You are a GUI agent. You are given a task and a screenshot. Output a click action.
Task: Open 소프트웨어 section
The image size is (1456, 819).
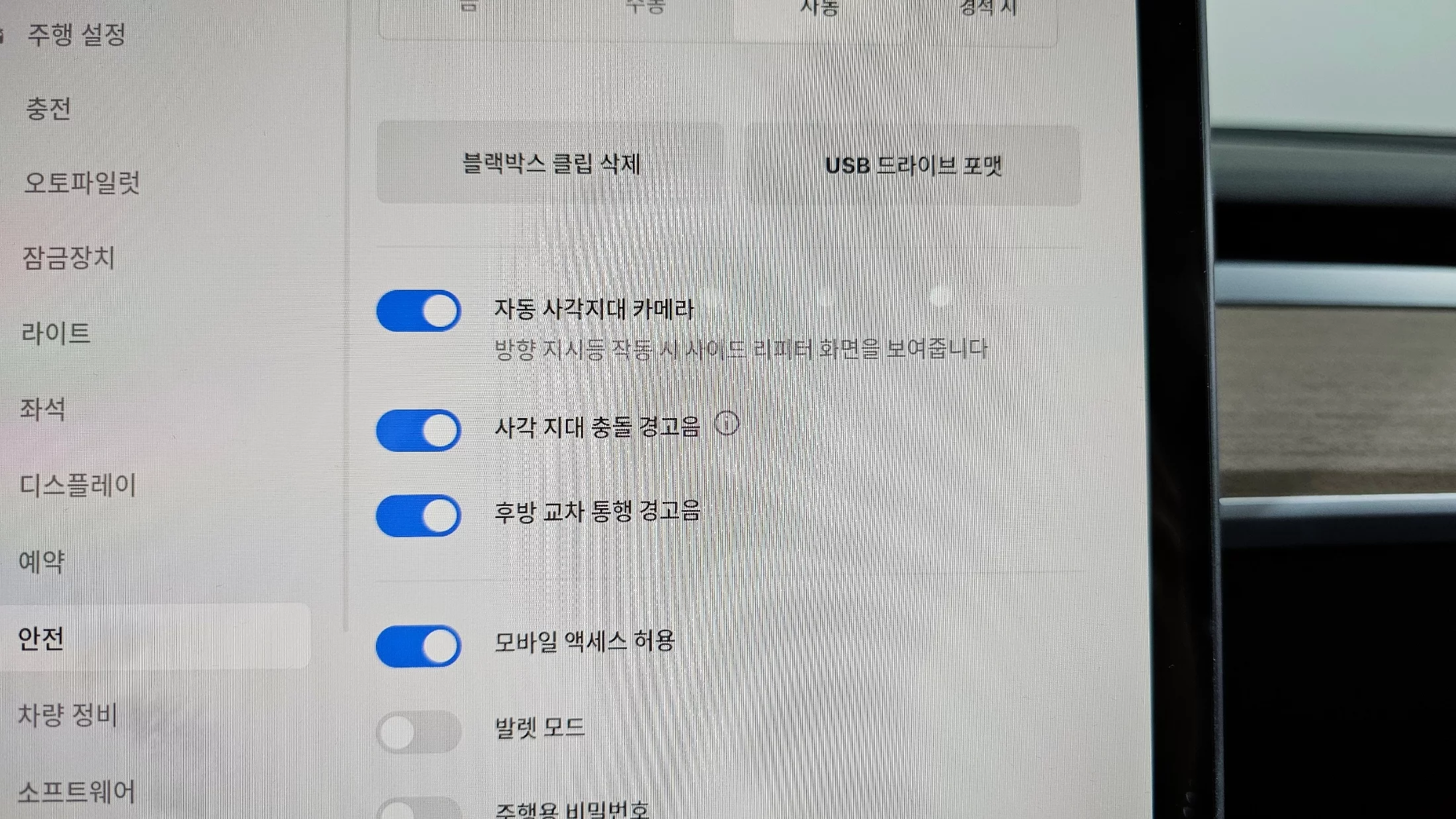(76, 791)
